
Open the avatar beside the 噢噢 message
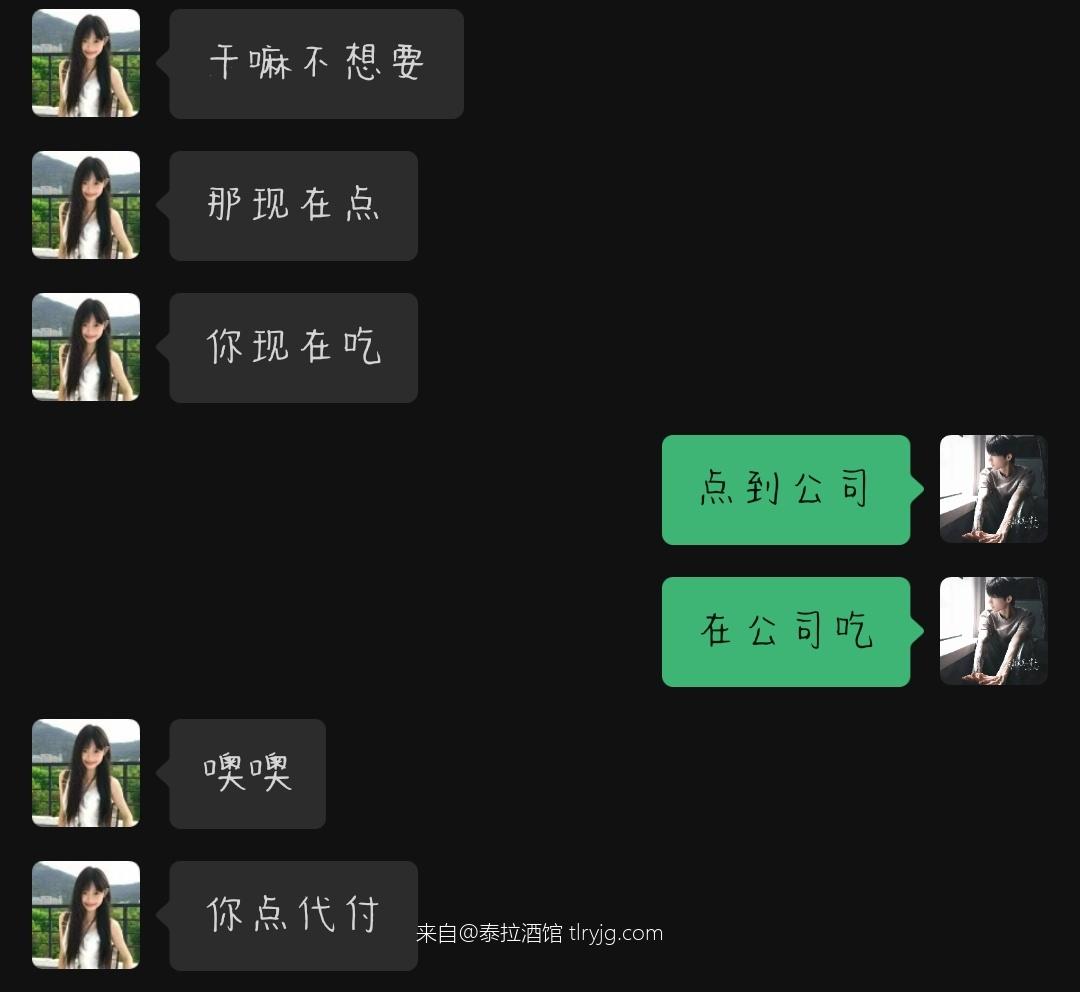pyautogui.click(x=86, y=773)
